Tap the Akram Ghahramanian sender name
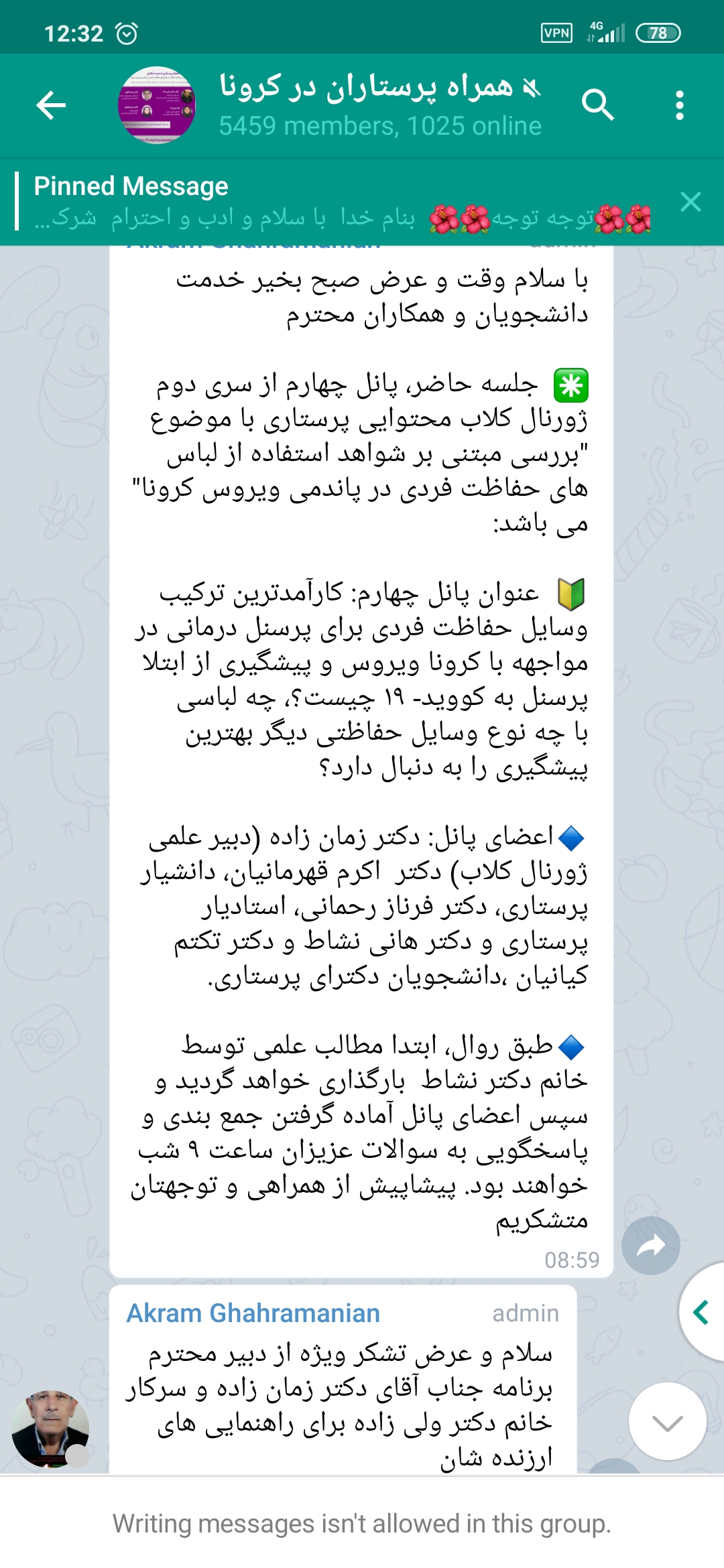This screenshot has width=724, height=1568. (253, 1313)
